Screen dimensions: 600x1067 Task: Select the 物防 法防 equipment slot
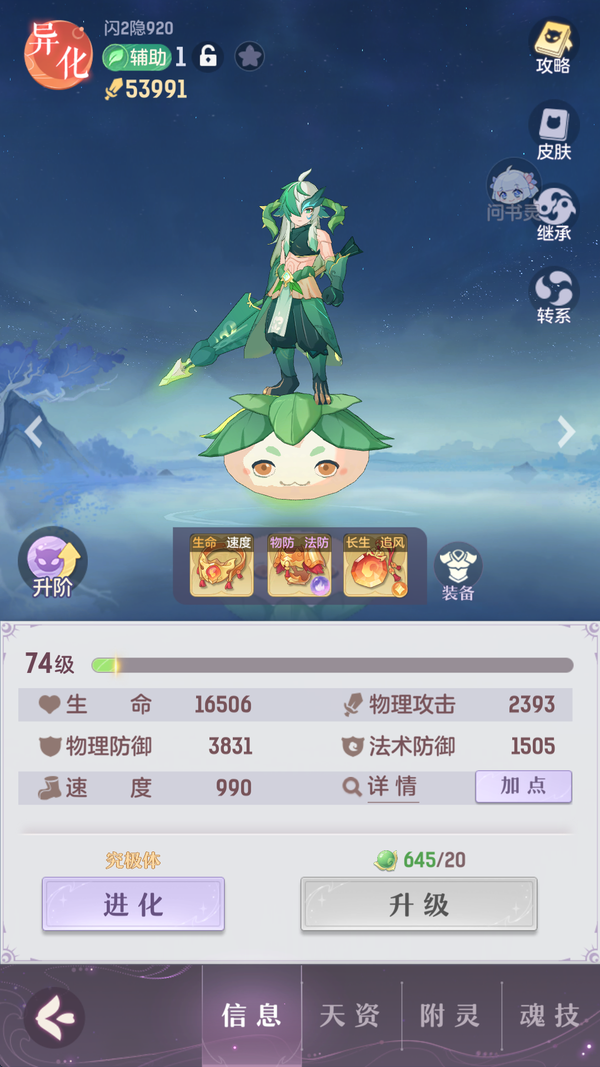[x=299, y=566]
